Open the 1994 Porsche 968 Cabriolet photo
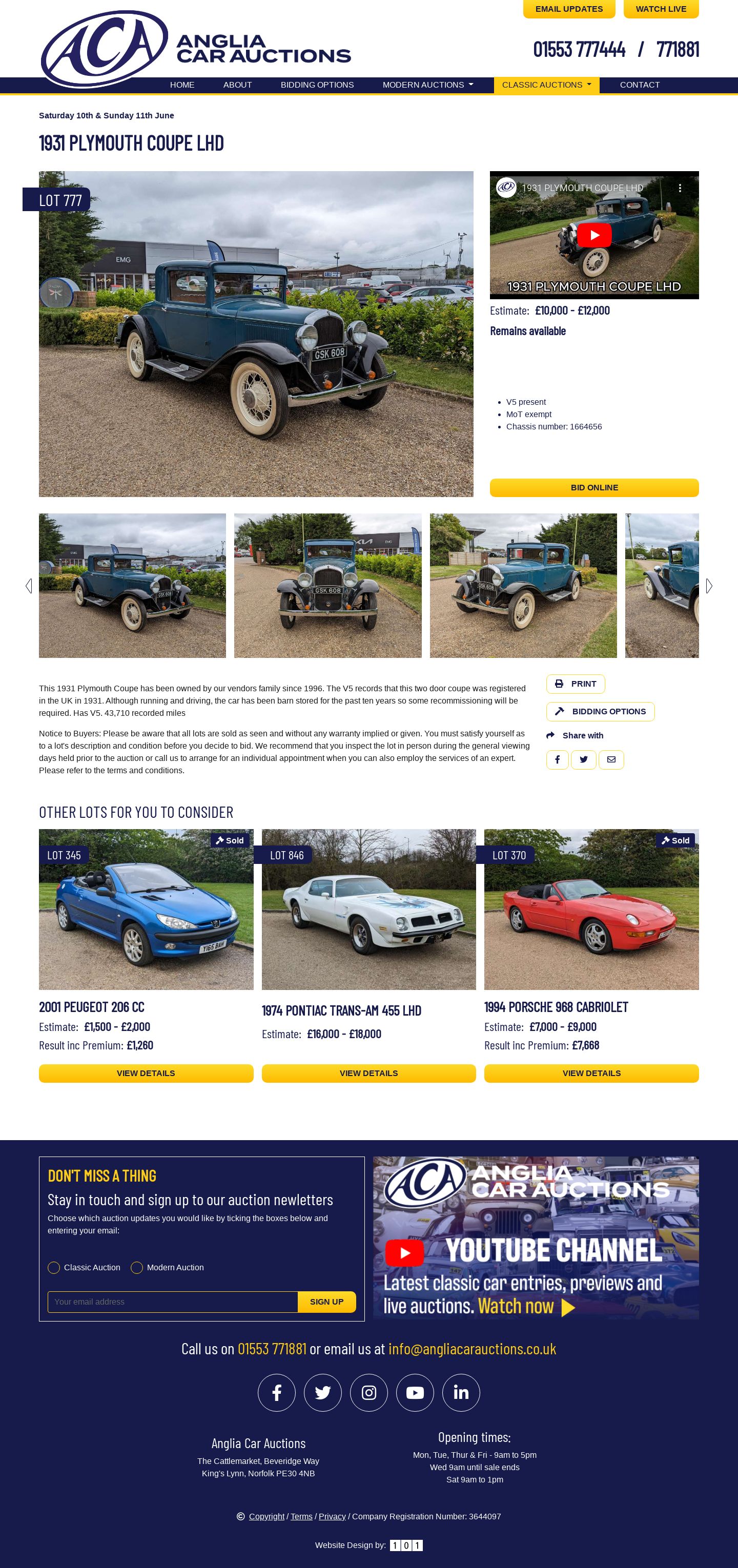 (590, 910)
